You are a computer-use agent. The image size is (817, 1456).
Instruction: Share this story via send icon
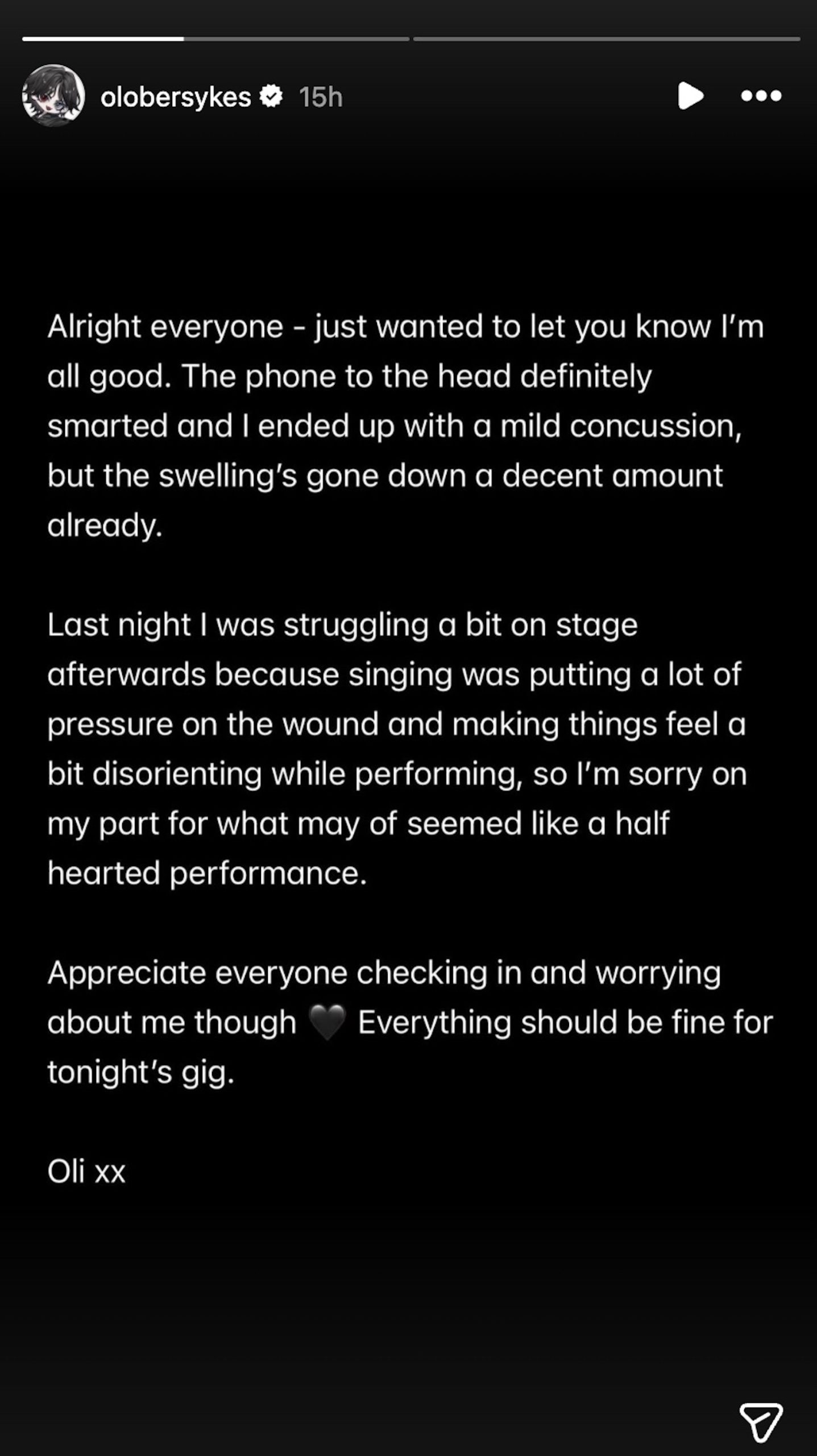tap(761, 1422)
